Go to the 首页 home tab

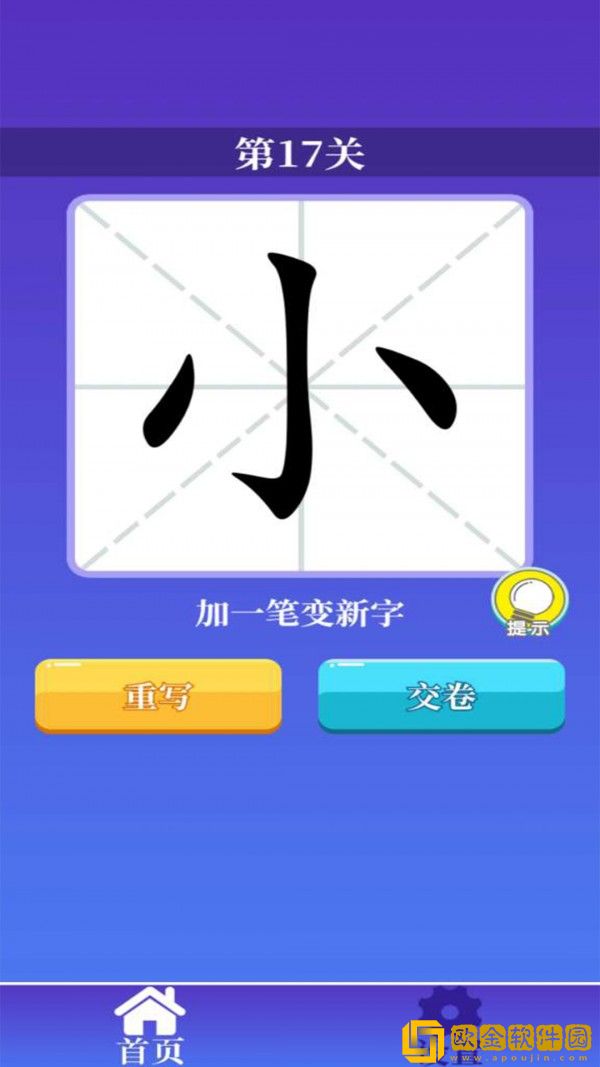point(150,1025)
